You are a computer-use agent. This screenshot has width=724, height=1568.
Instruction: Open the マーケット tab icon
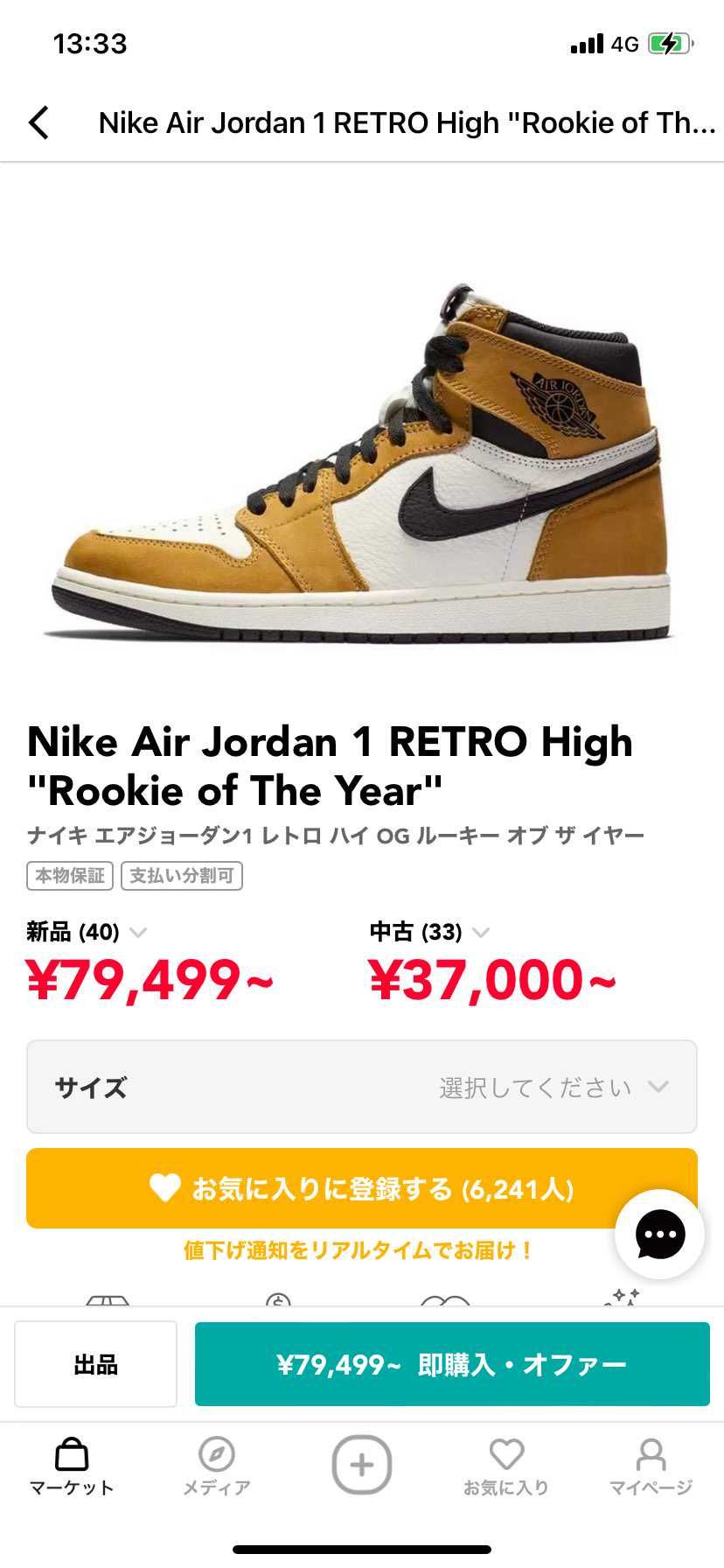coord(70,1457)
